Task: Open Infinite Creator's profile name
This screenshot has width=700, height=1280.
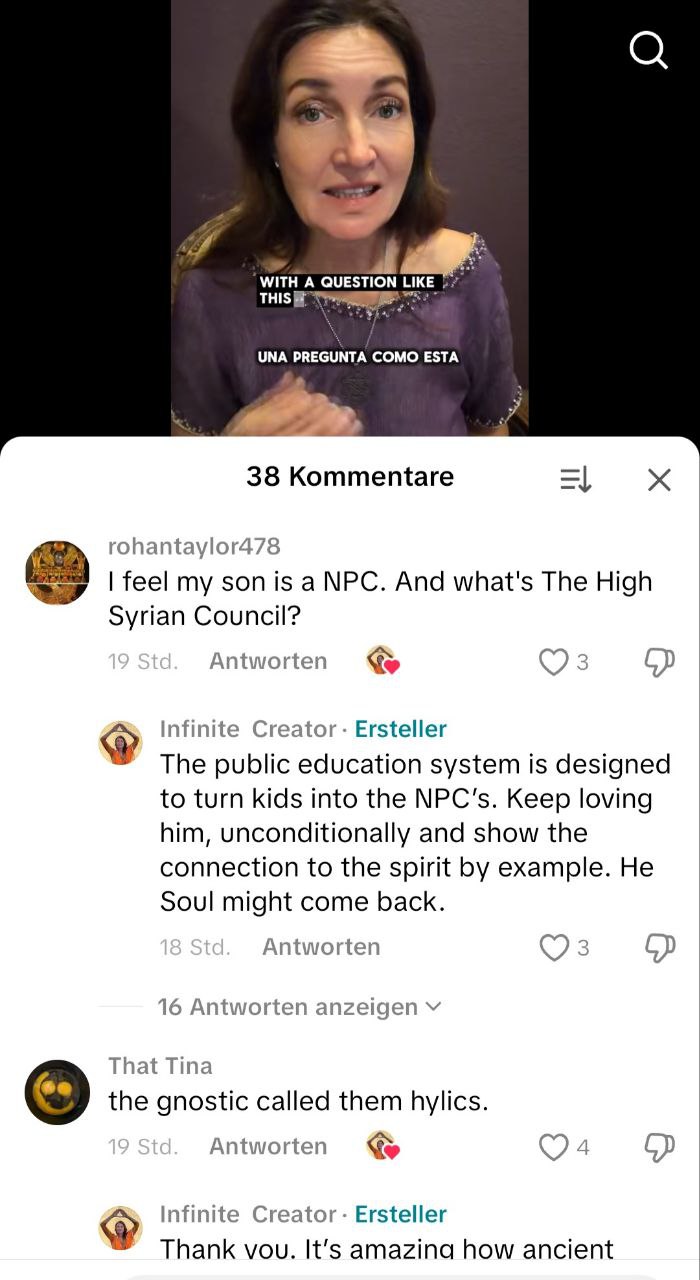Action: (x=248, y=729)
